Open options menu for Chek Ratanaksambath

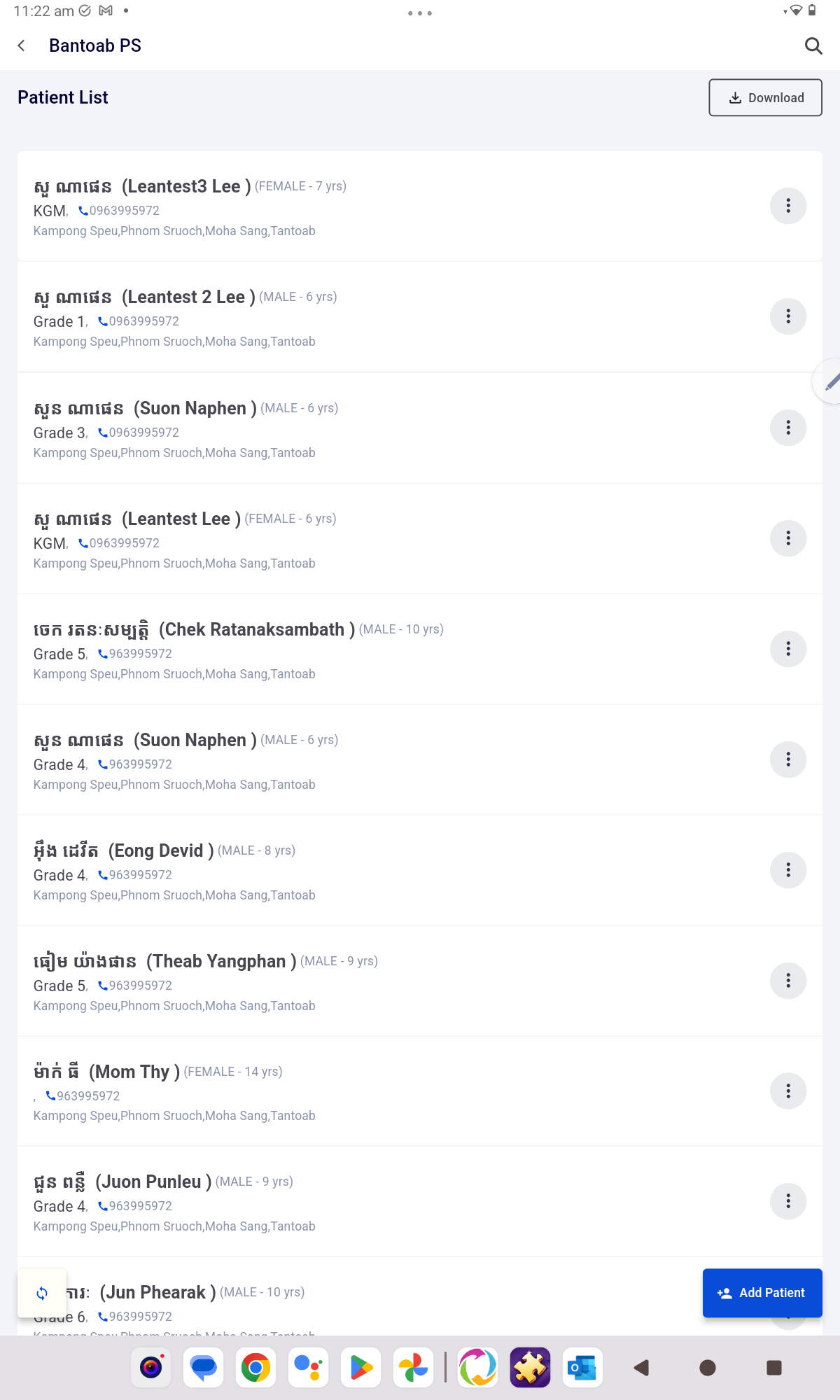788,649
